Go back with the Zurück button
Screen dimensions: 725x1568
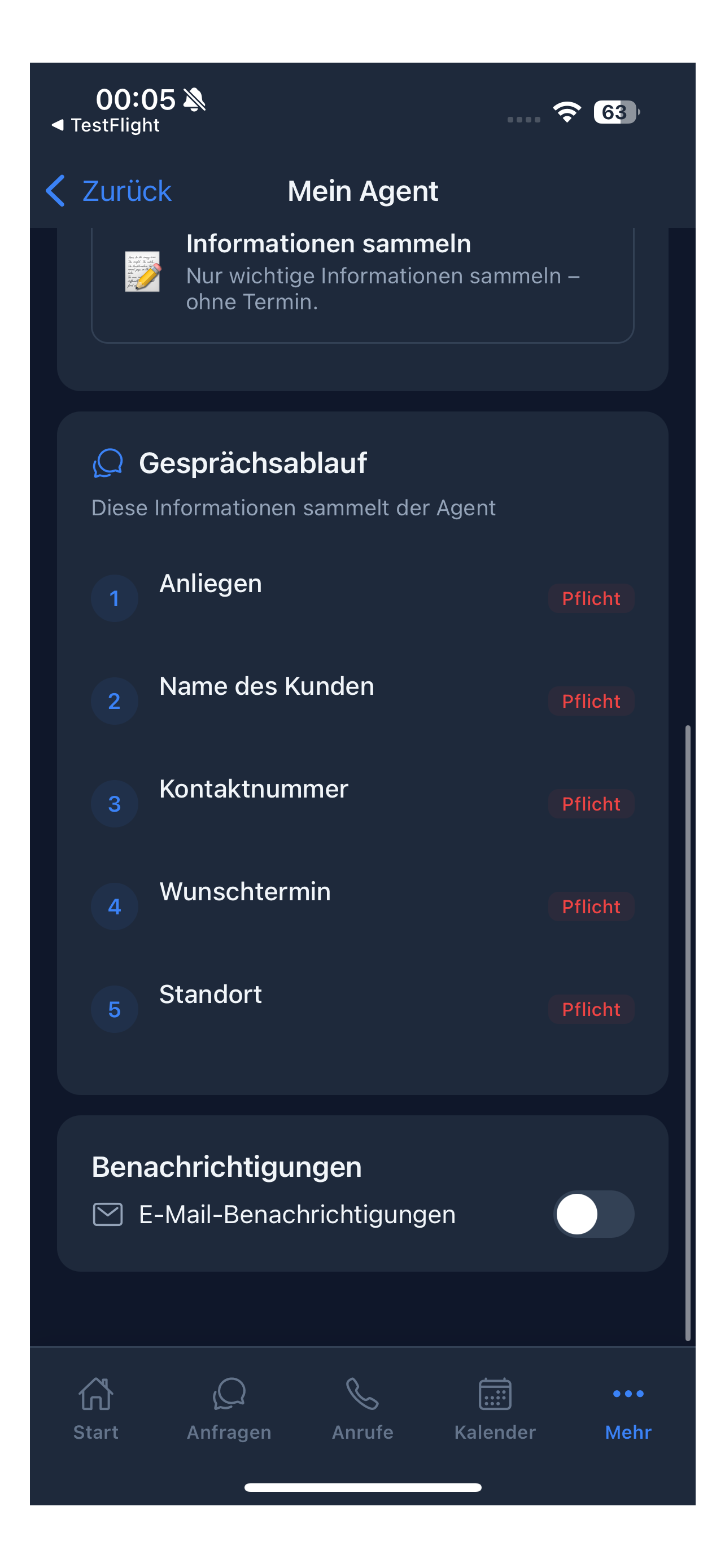pos(110,191)
